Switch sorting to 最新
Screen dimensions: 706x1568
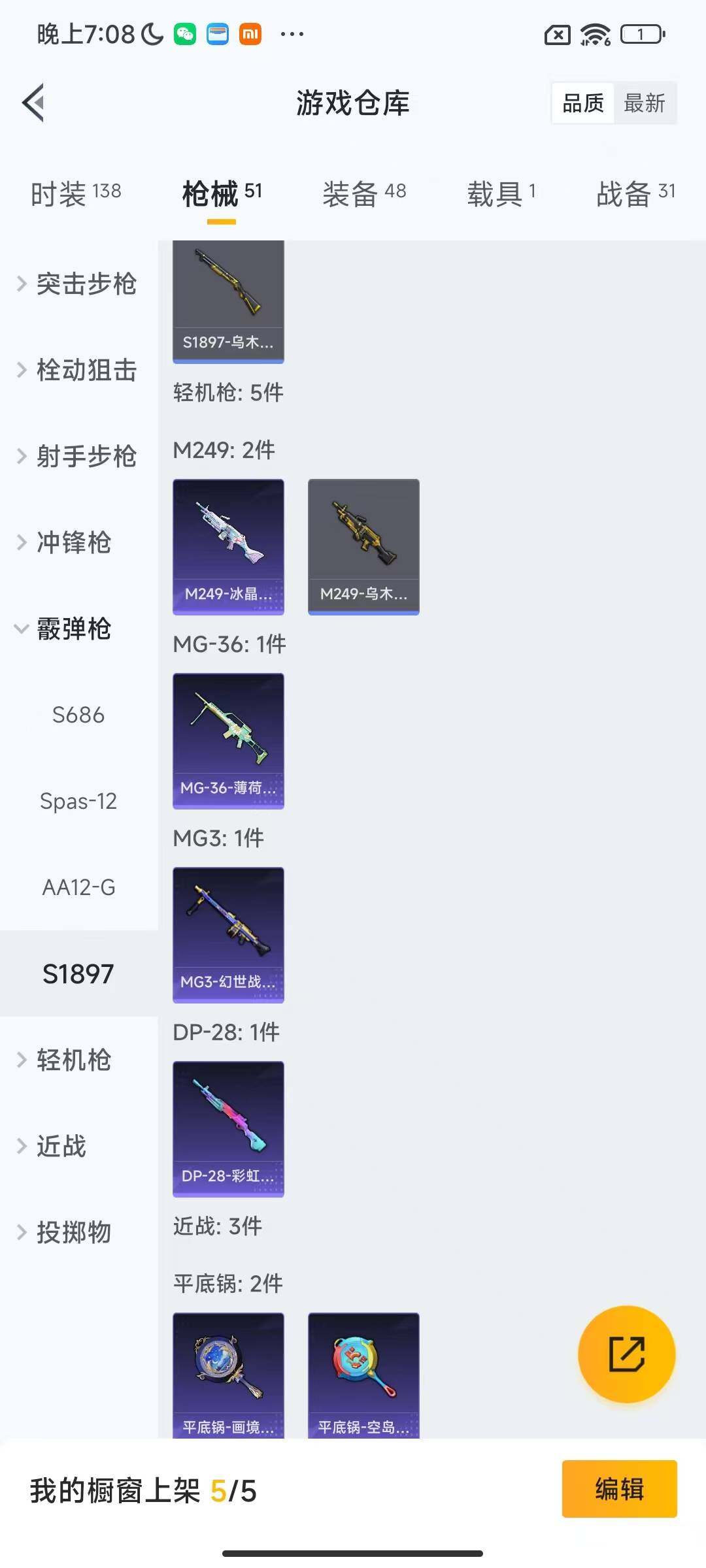(645, 103)
